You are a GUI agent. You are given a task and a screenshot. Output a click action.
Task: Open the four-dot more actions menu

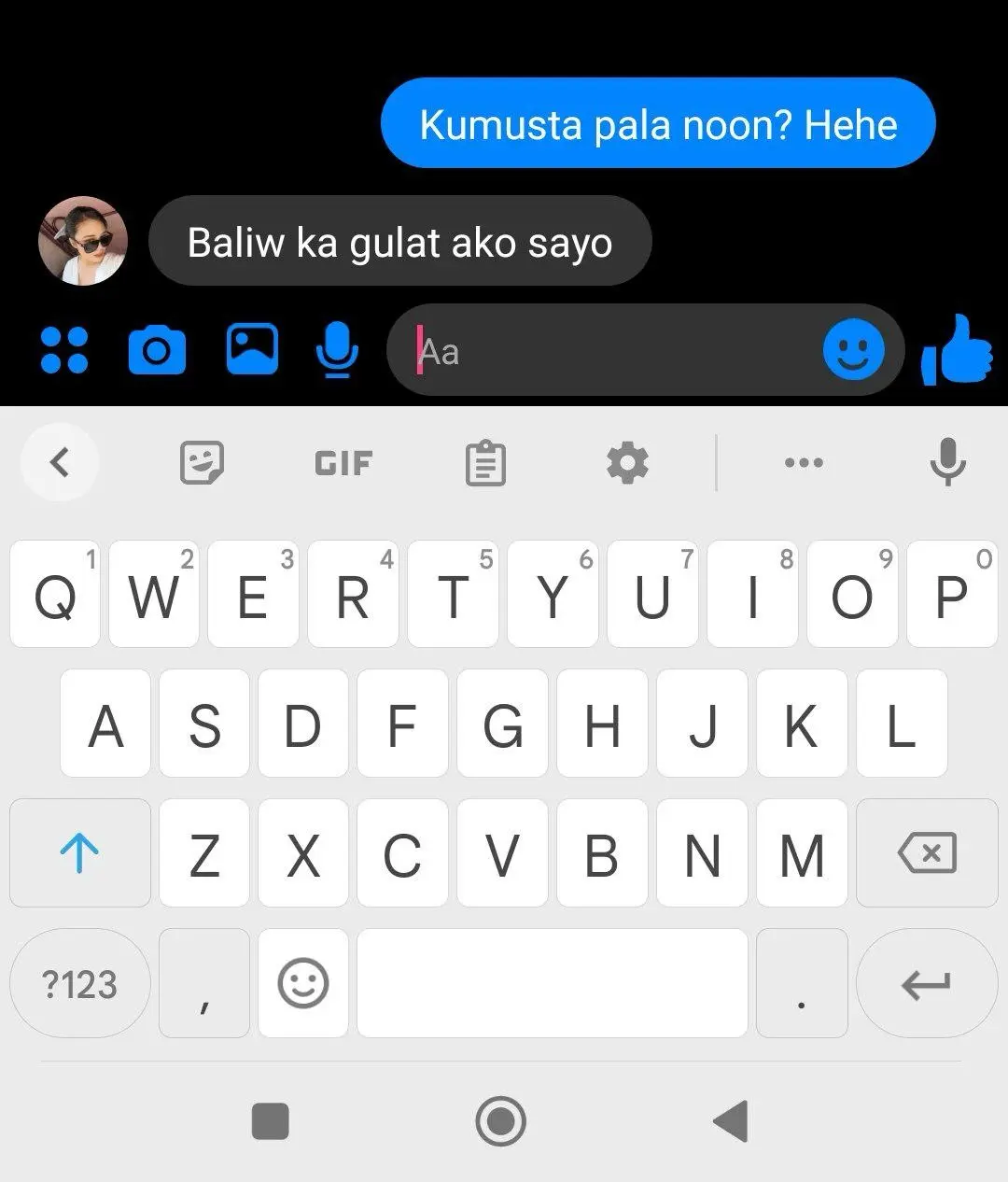click(64, 351)
